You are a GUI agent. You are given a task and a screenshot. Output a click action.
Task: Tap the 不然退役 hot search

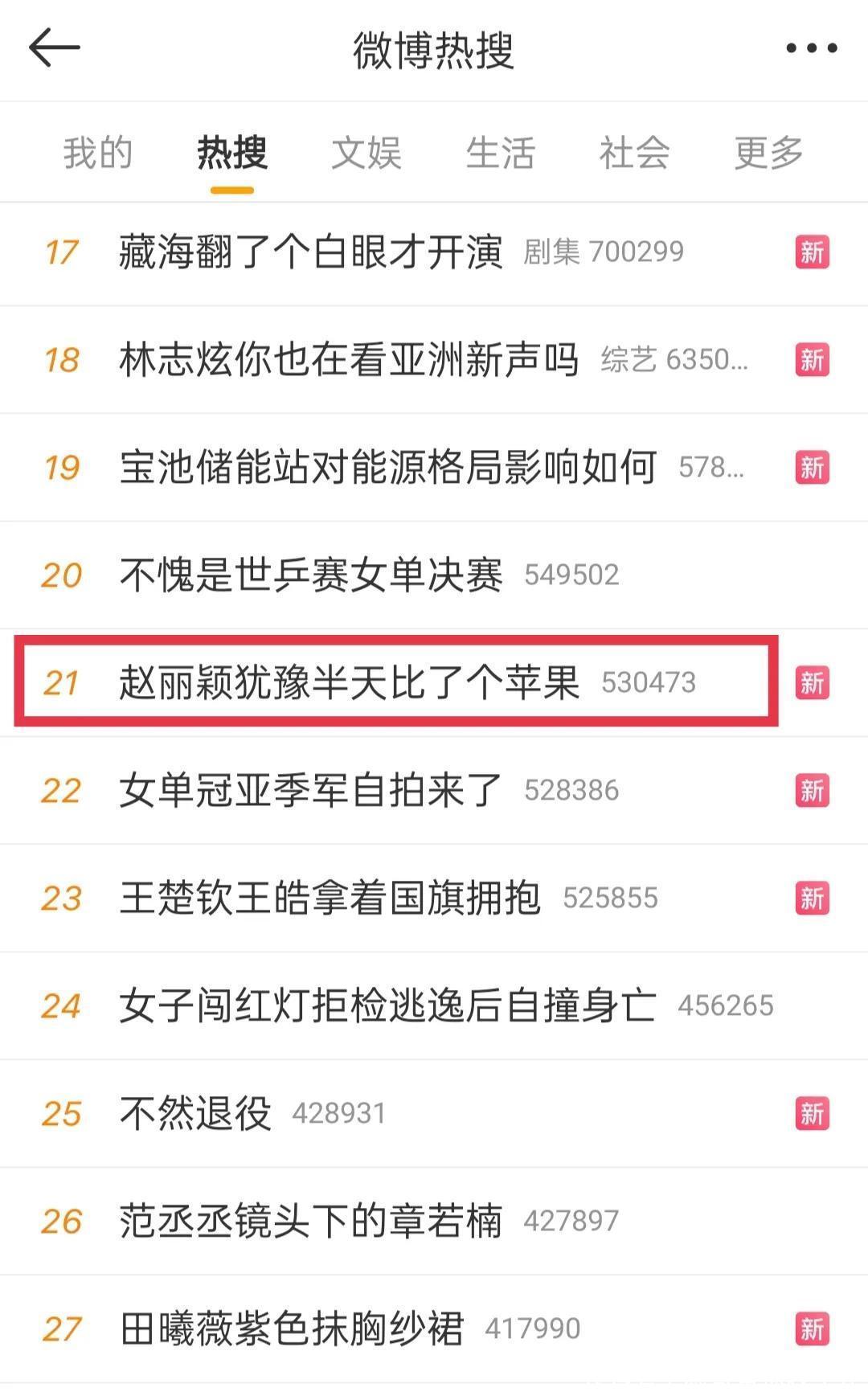195,1114
